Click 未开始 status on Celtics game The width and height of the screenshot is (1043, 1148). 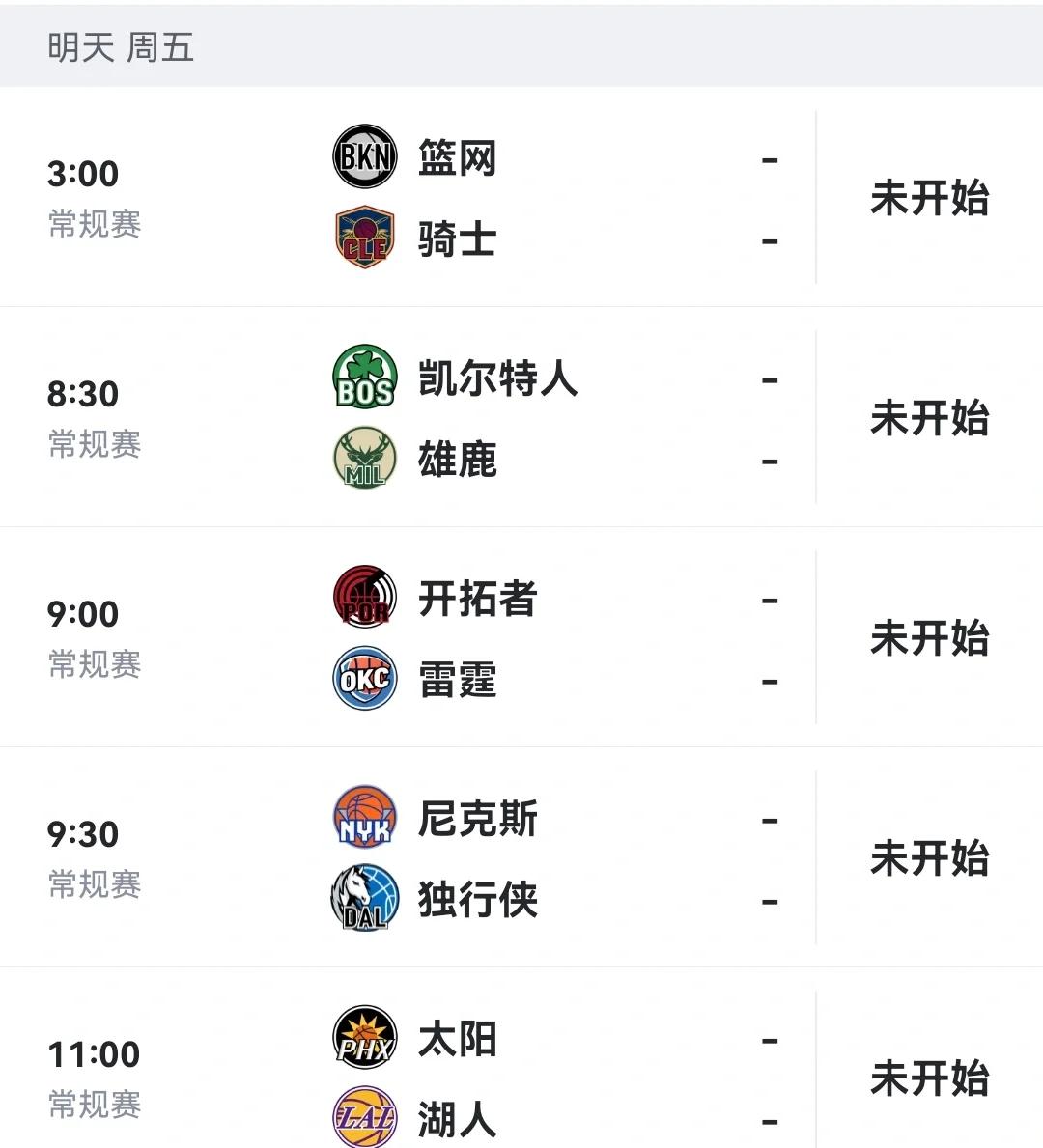pos(930,419)
